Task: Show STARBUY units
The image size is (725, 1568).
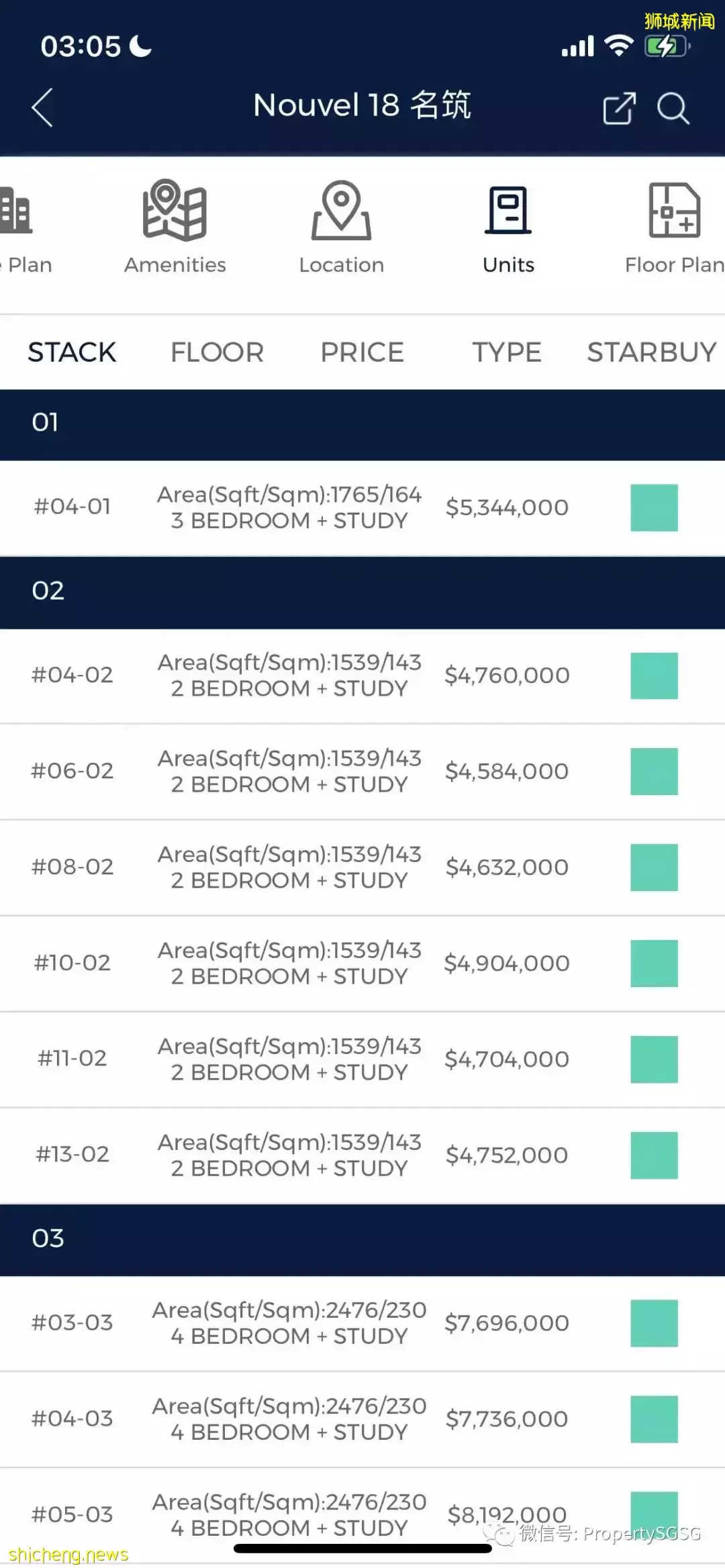Action: pos(651,352)
